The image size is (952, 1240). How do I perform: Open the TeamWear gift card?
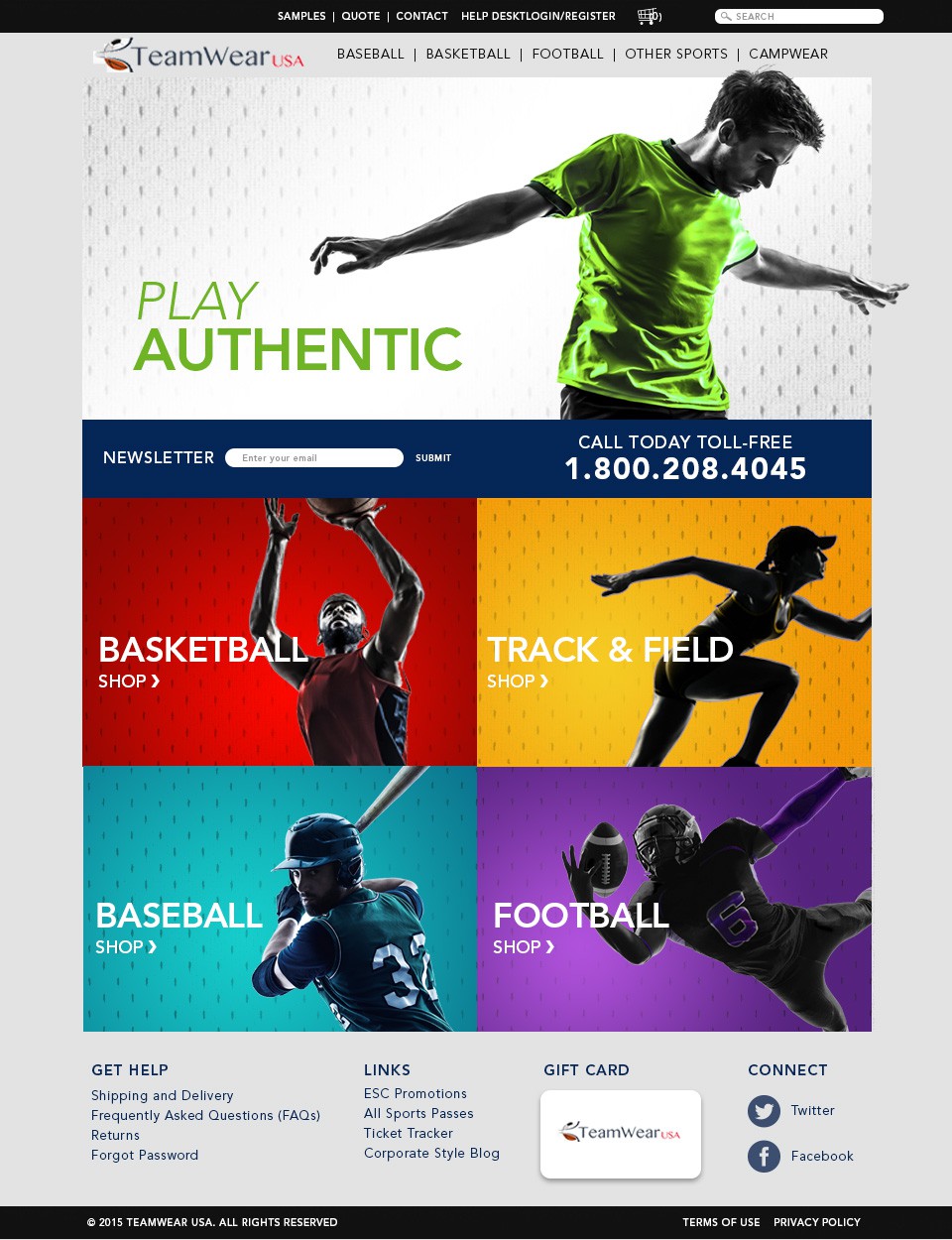(x=621, y=1133)
